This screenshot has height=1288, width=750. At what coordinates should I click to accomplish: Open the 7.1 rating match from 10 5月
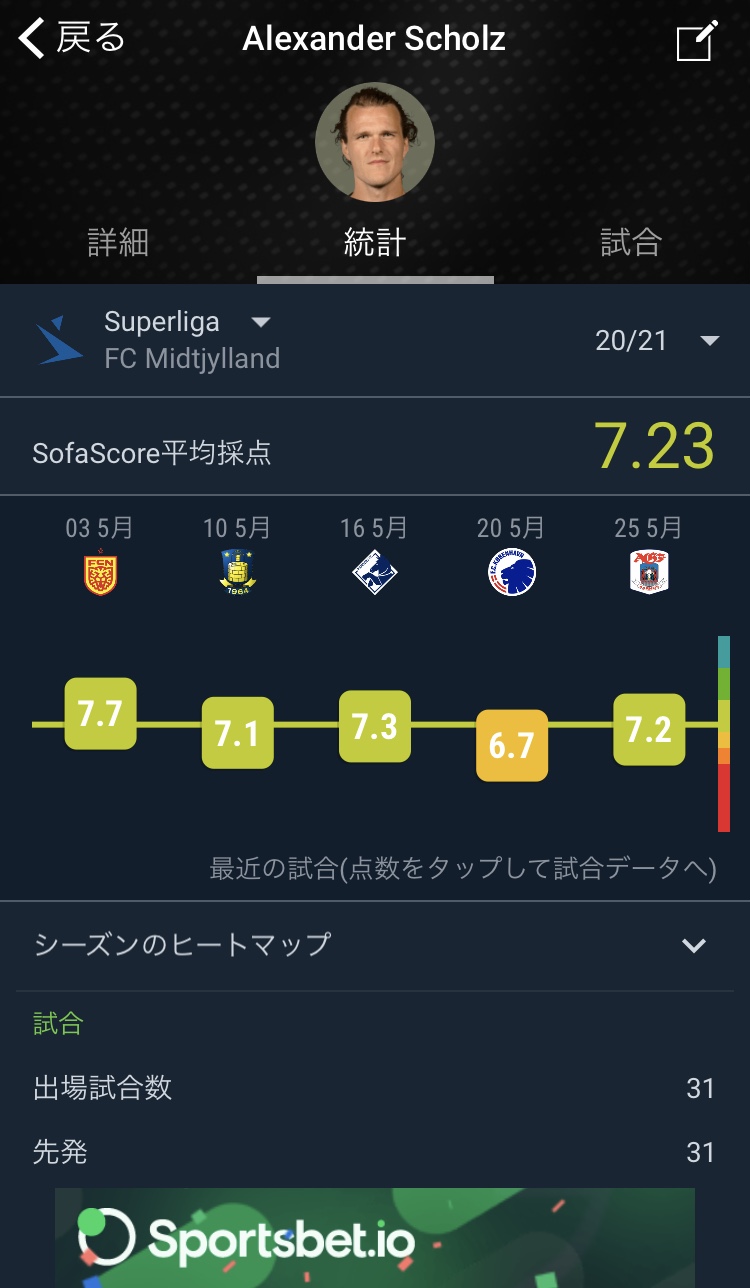pyautogui.click(x=237, y=733)
